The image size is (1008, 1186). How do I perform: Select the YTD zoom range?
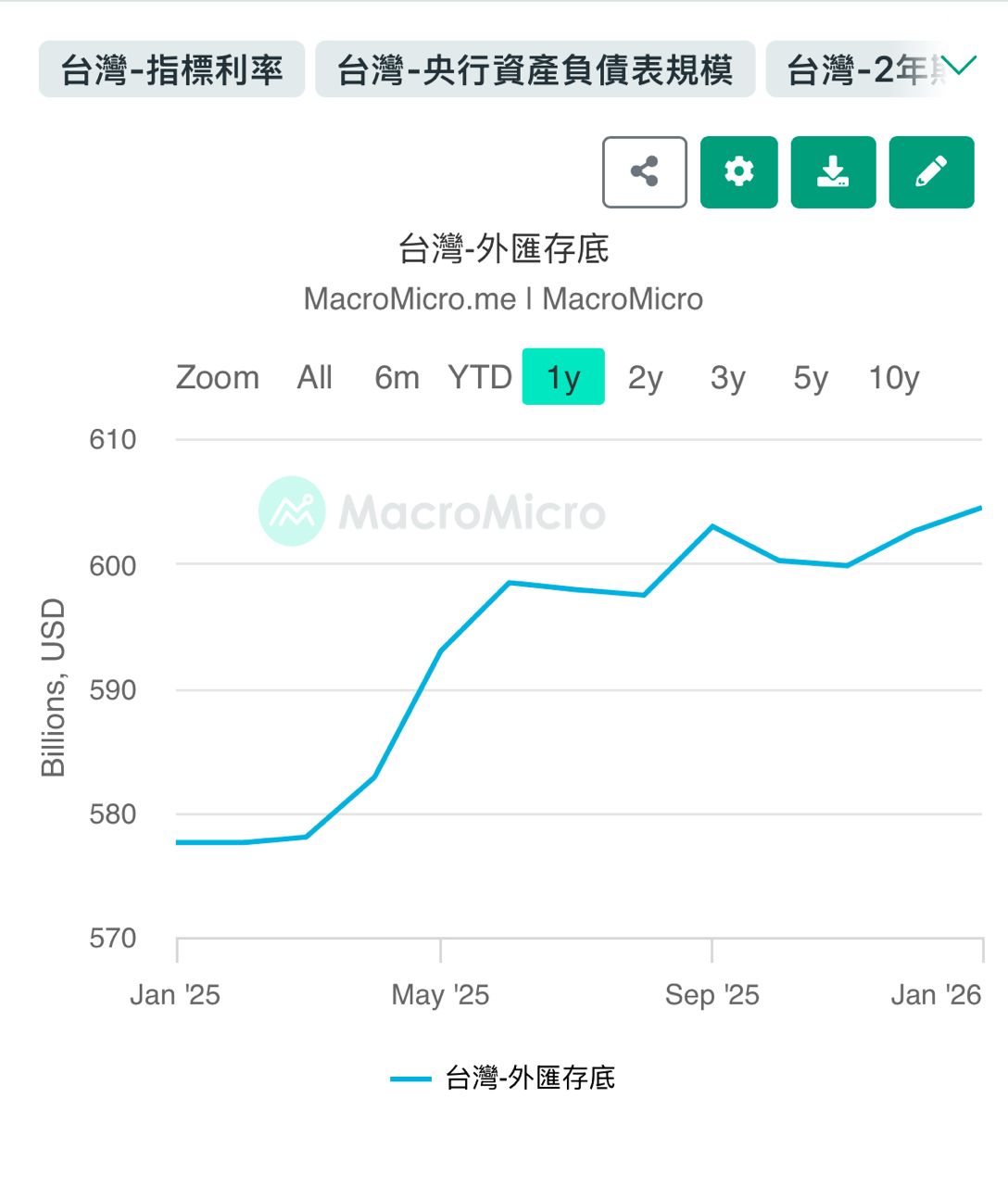tap(479, 377)
